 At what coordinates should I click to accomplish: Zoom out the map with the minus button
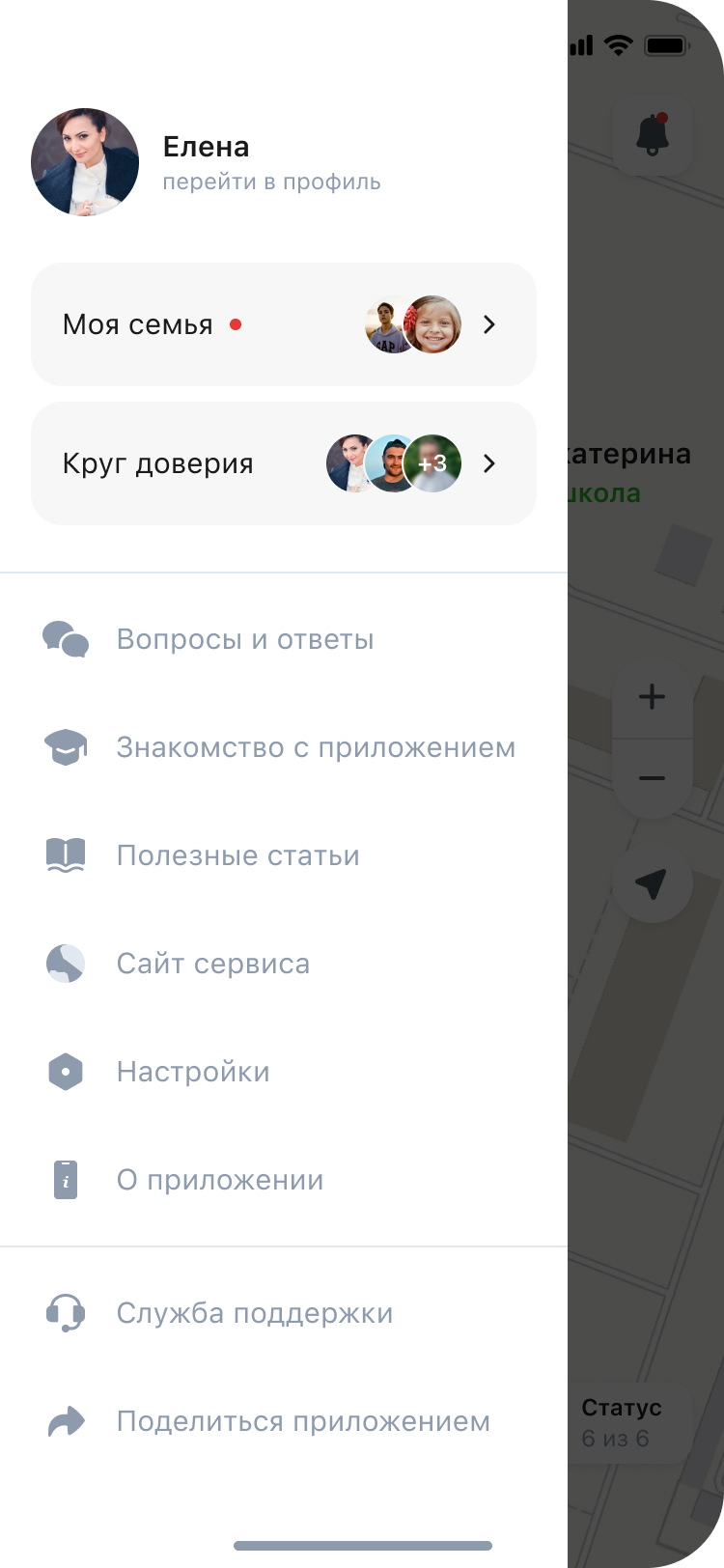(x=653, y=778)
